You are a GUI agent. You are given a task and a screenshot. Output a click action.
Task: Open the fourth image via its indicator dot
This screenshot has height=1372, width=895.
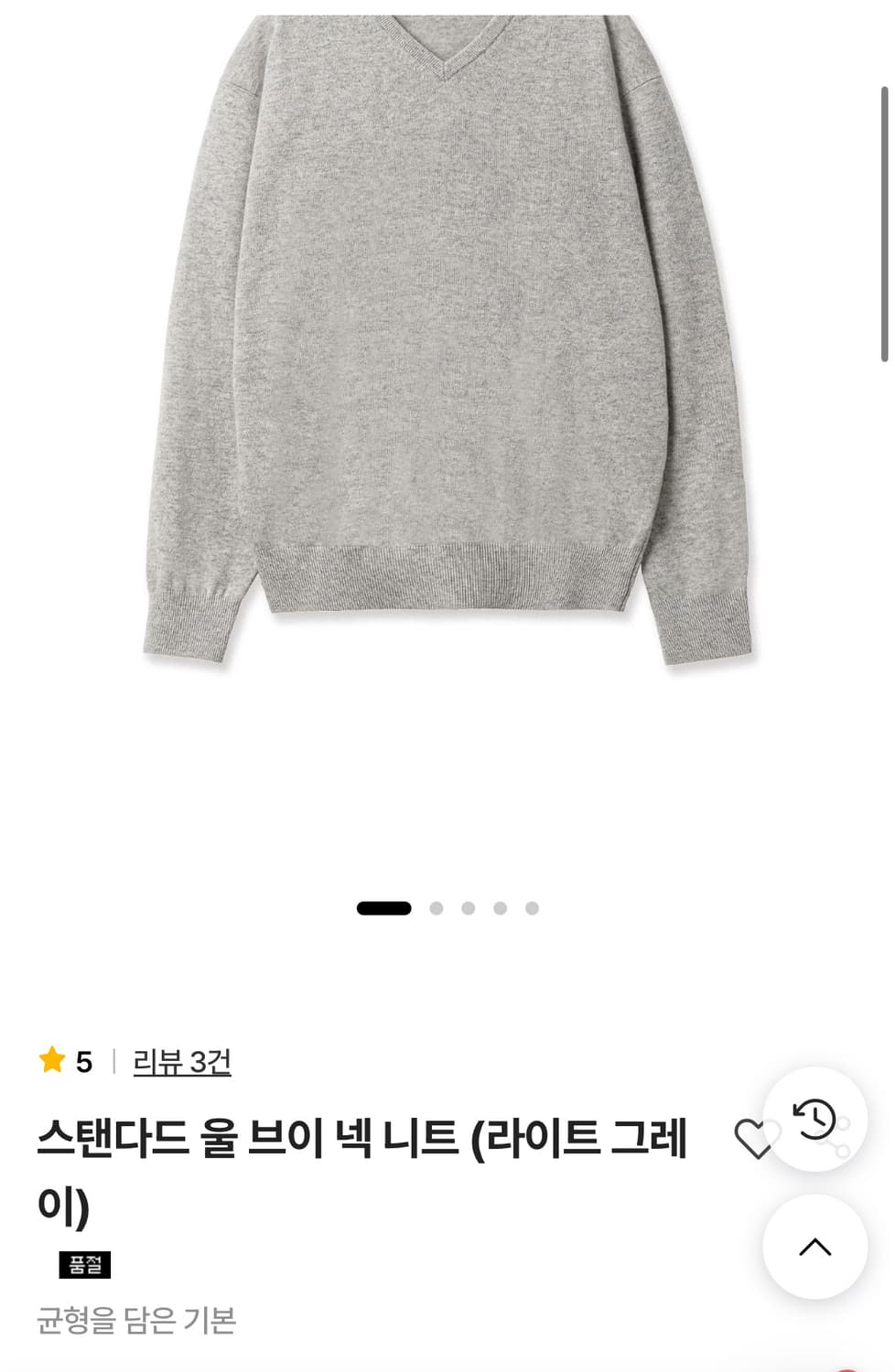(498, 906)
